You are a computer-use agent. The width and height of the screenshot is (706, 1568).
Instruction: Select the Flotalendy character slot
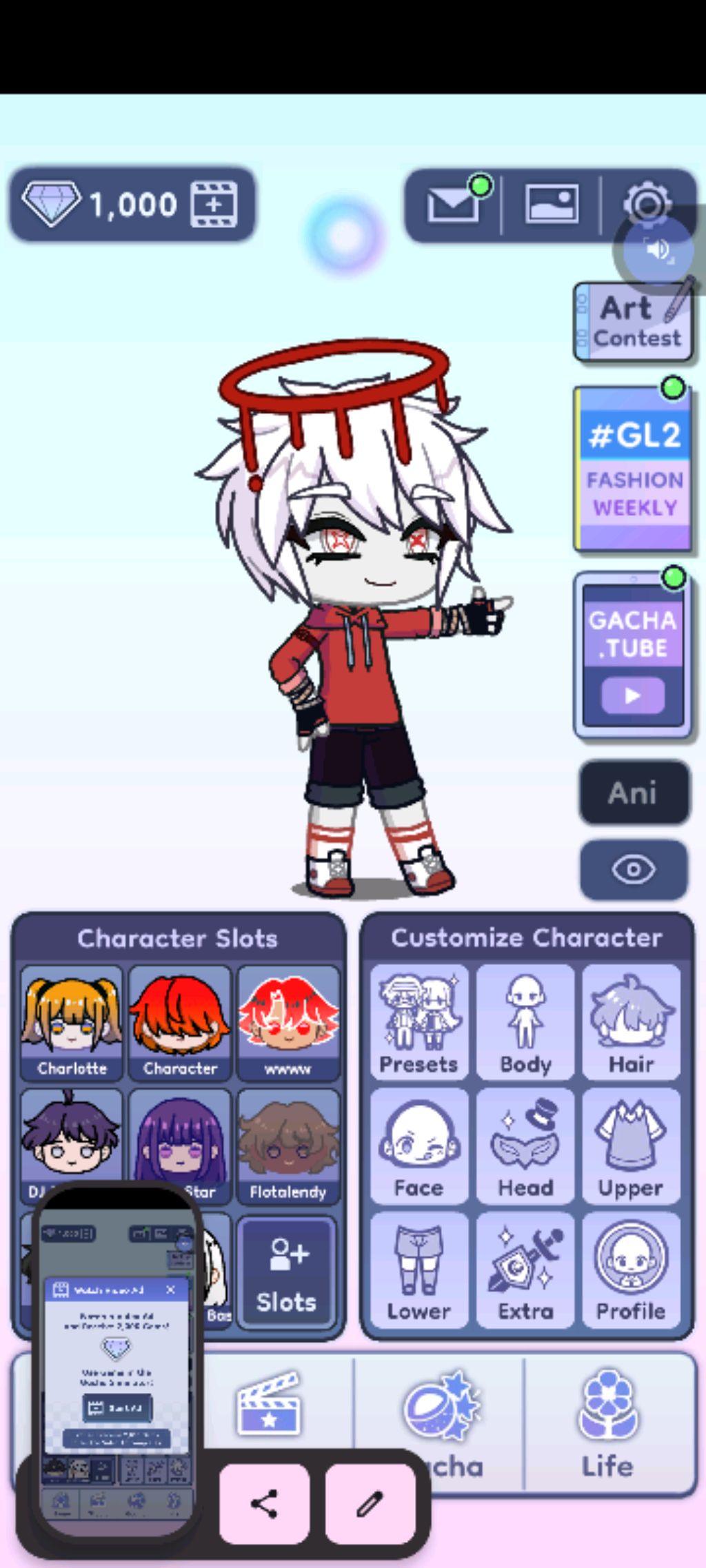click(288, 1146)
